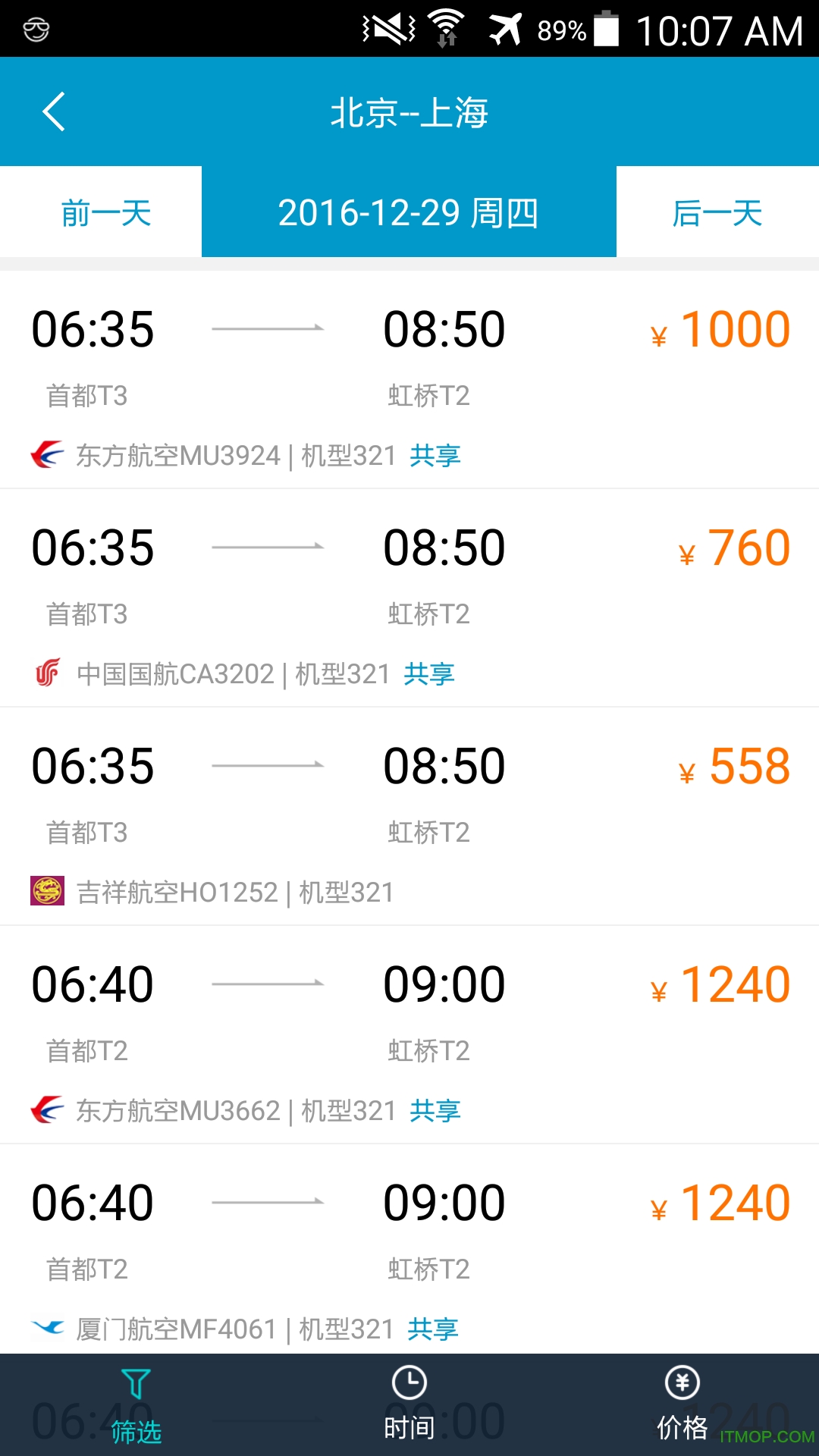This screenshot has height=1456, width=819.
Task: Open 共享 shared flight info for MU3924
Action: (434, 455)
